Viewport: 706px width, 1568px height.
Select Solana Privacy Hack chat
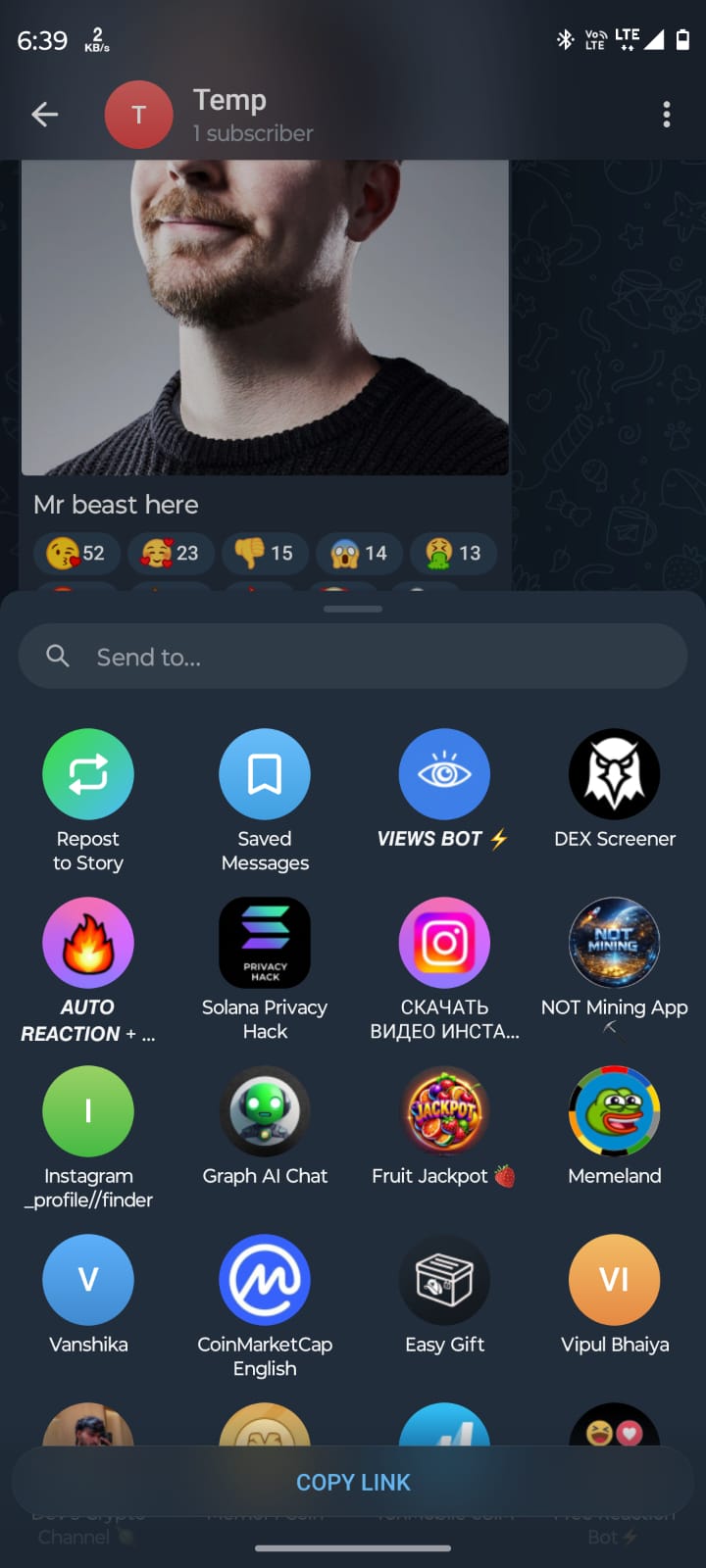265,943
